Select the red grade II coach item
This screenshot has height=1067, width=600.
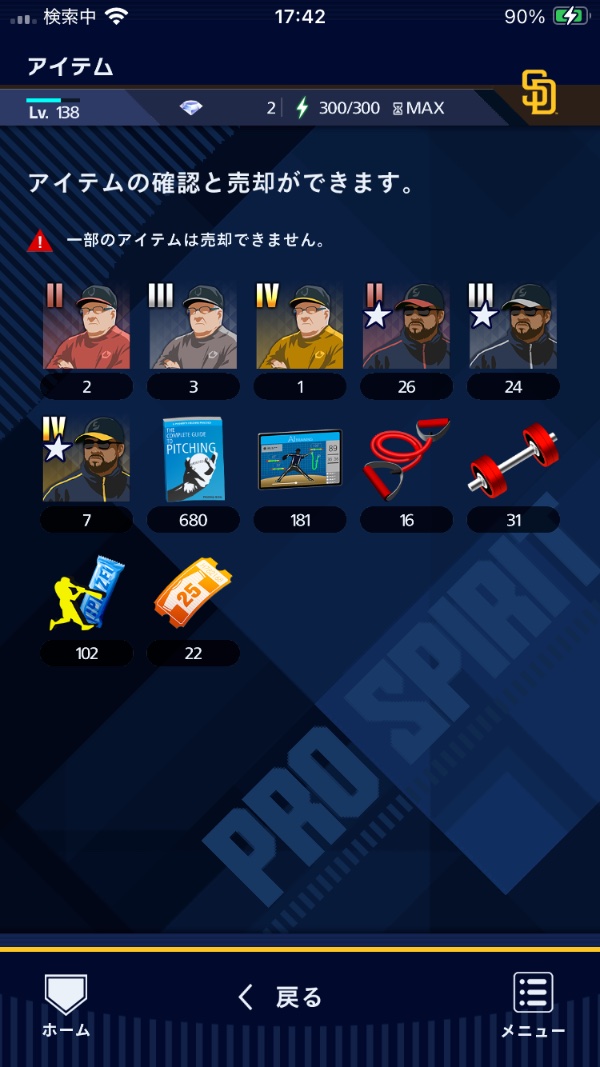click(86, 325)
